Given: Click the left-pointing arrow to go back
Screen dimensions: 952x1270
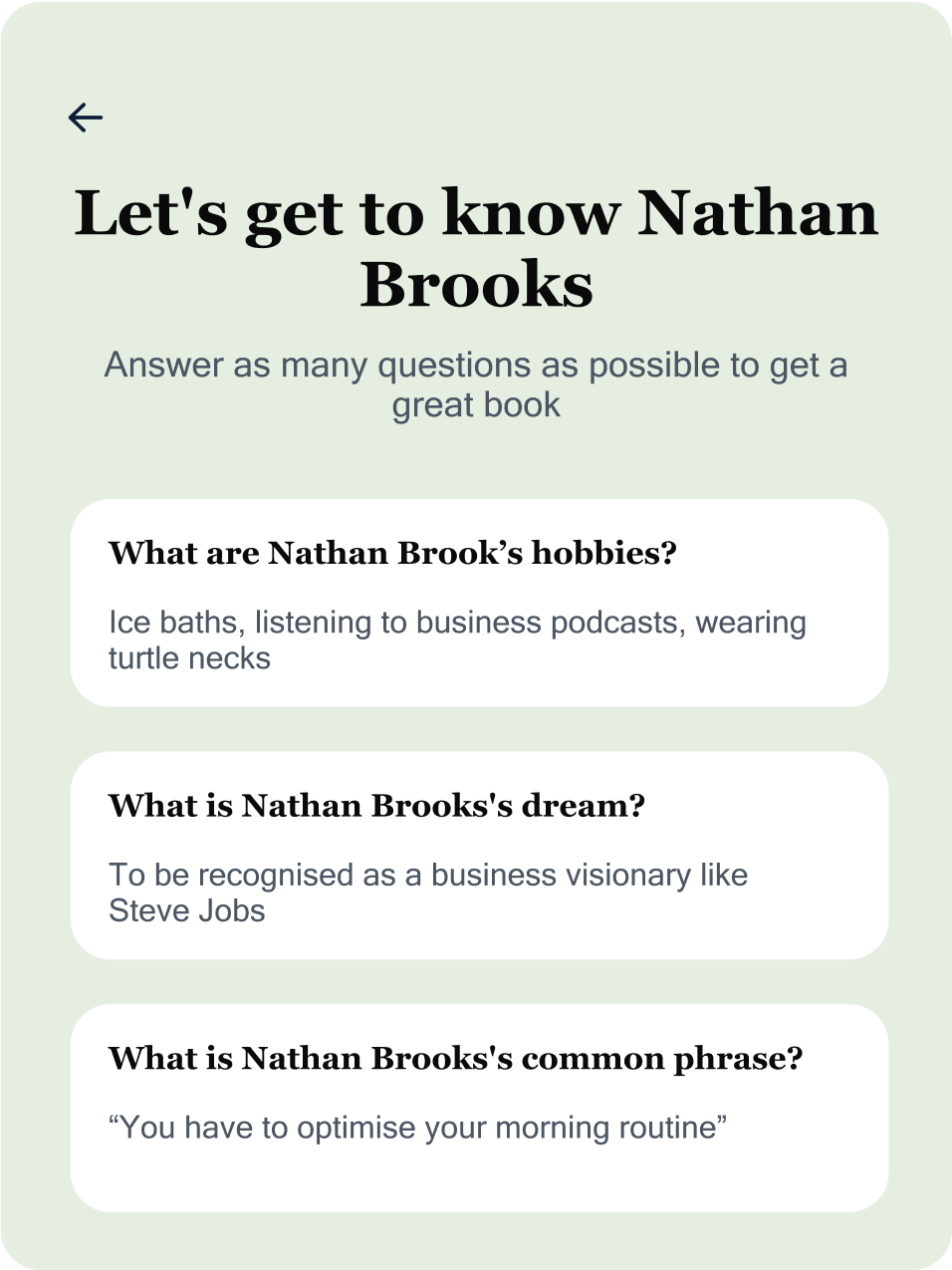Looking at the screenshot, I should [x=86, y=117].
